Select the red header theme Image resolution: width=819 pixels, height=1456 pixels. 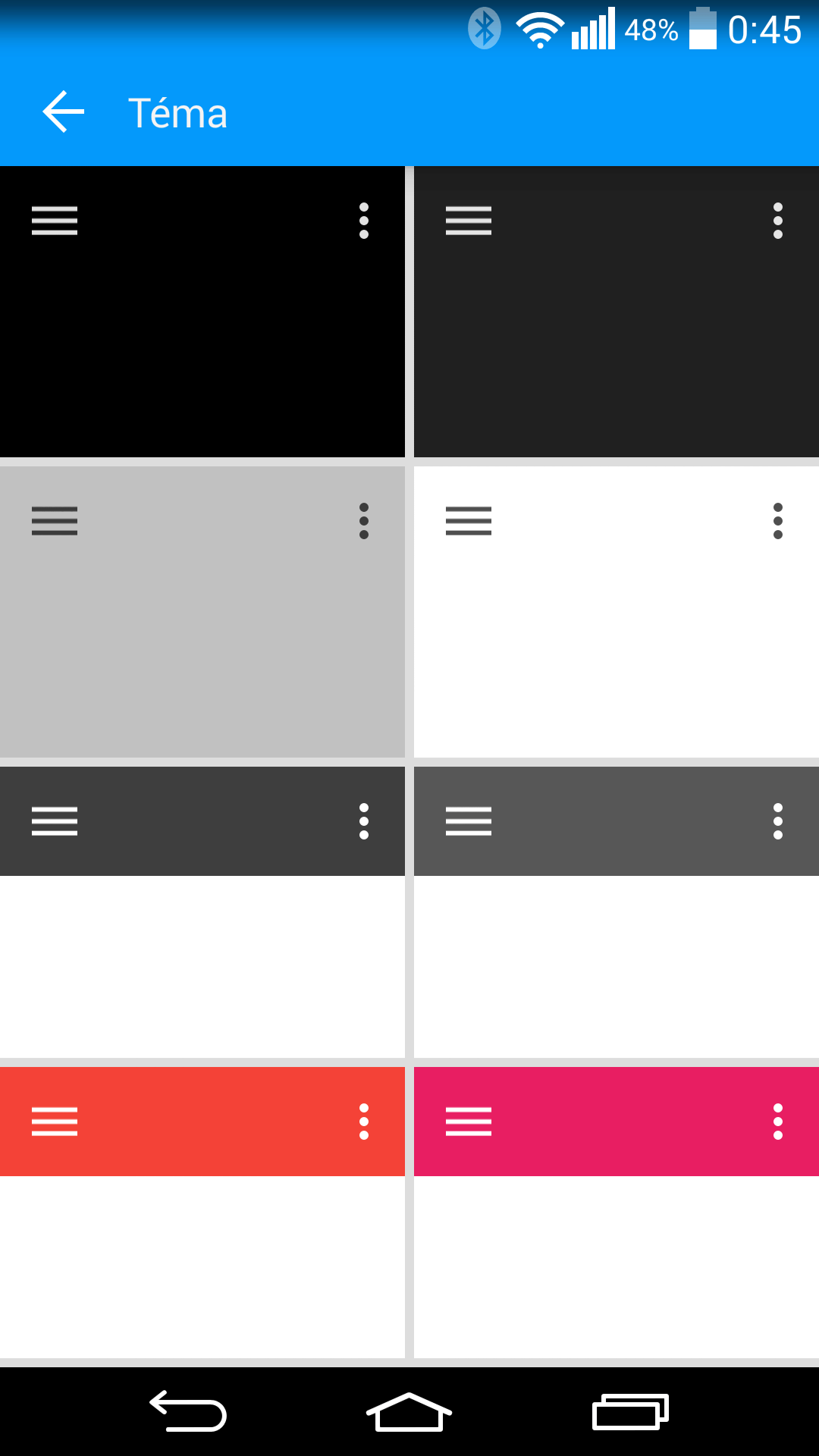pyautogui.click(x=202, y=1213)
